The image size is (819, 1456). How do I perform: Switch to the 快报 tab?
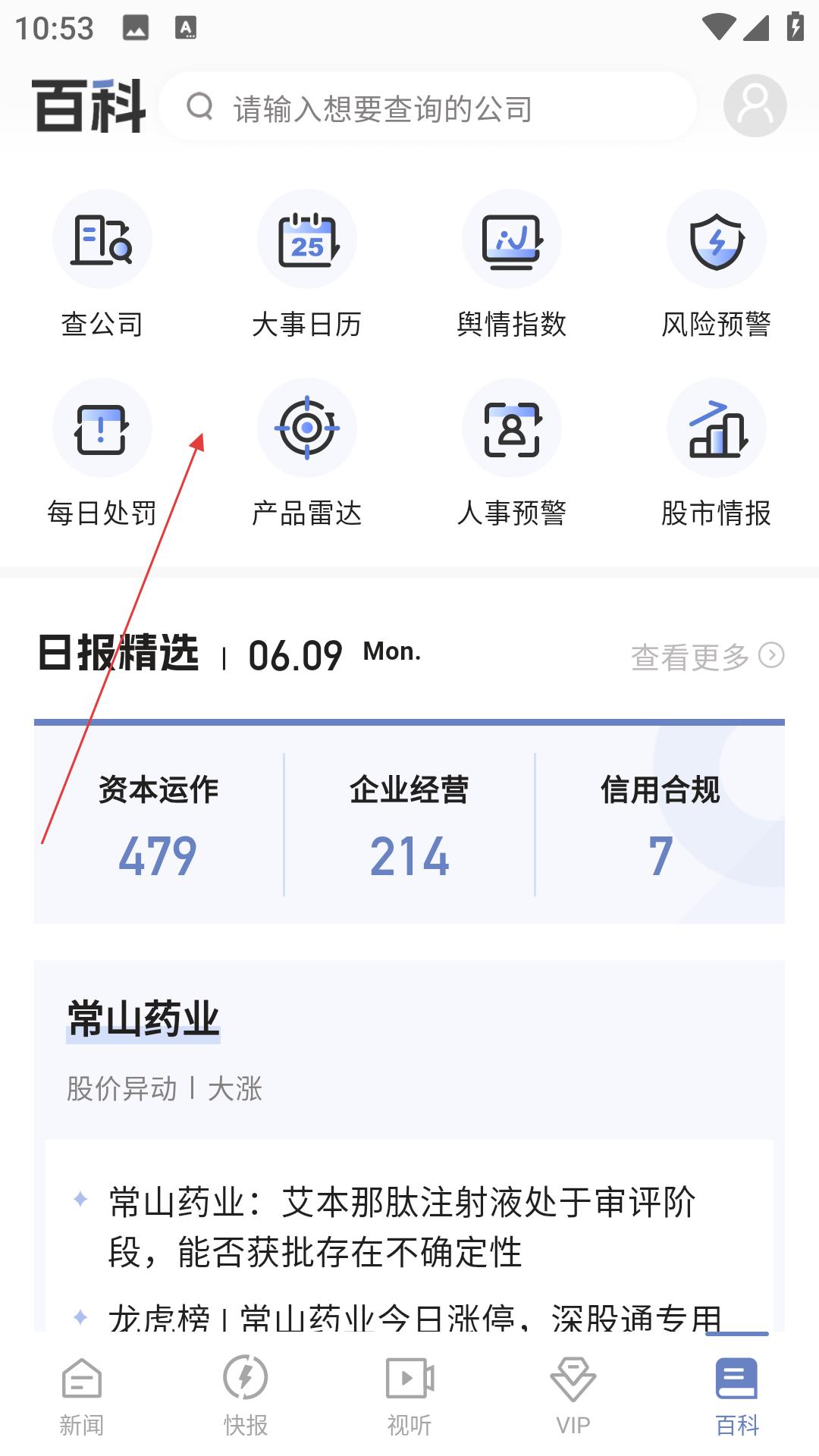point(246,1396)
